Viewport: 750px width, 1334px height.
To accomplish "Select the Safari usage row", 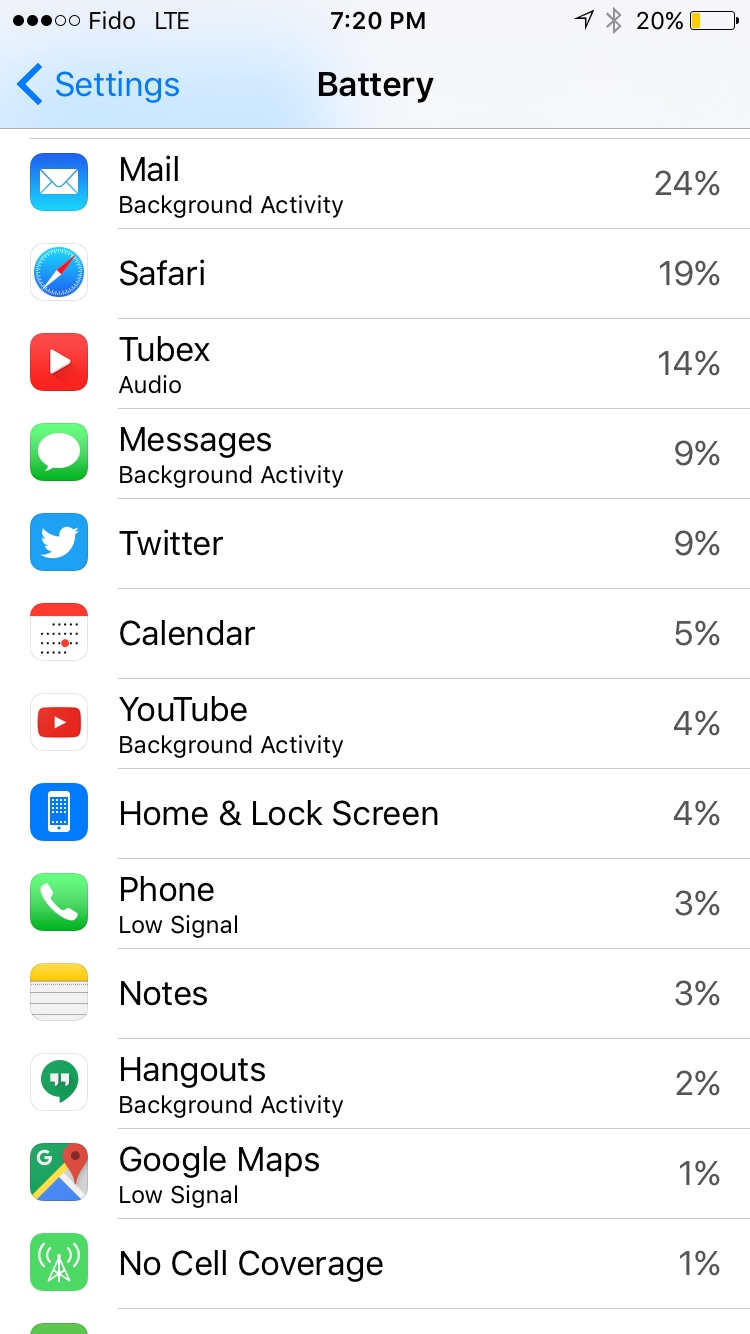I will point(375,274).
